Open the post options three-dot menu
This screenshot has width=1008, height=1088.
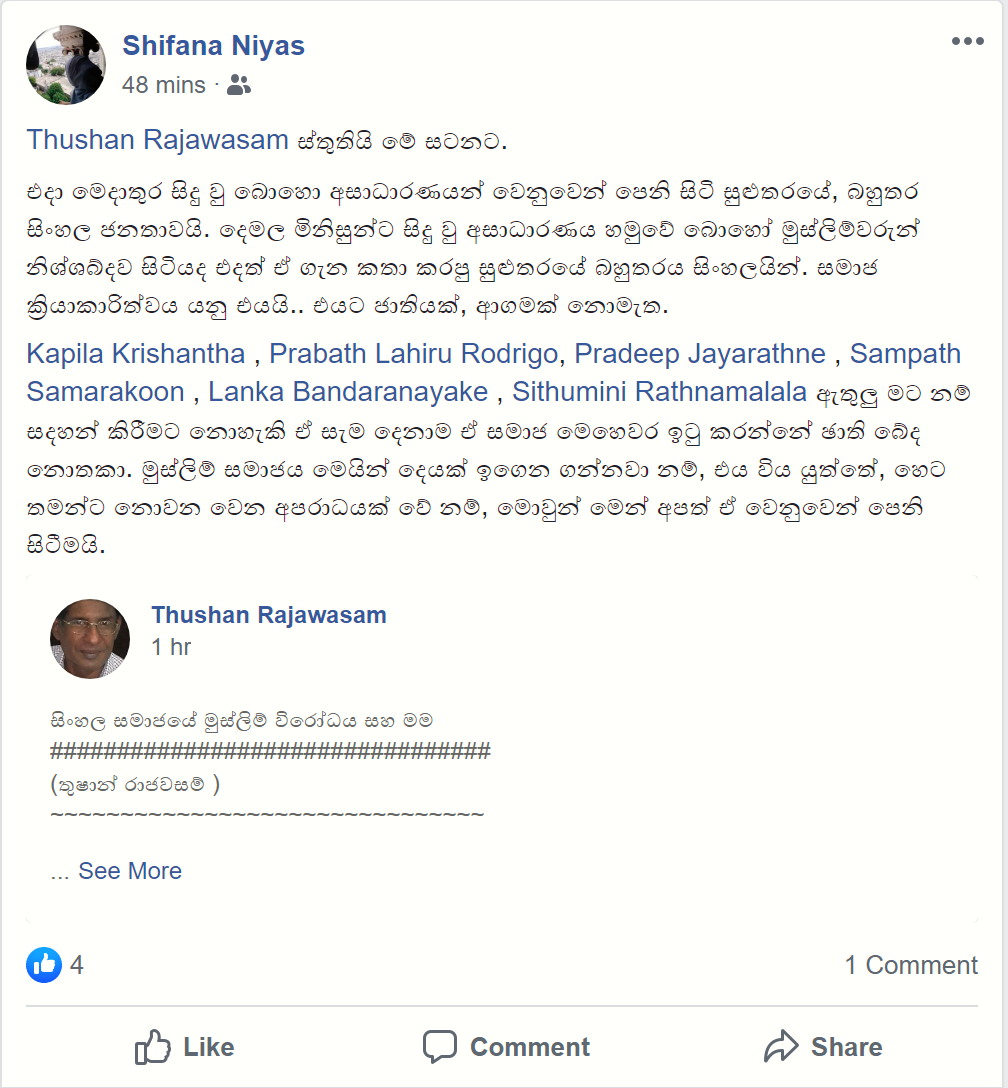click(967, 41)
